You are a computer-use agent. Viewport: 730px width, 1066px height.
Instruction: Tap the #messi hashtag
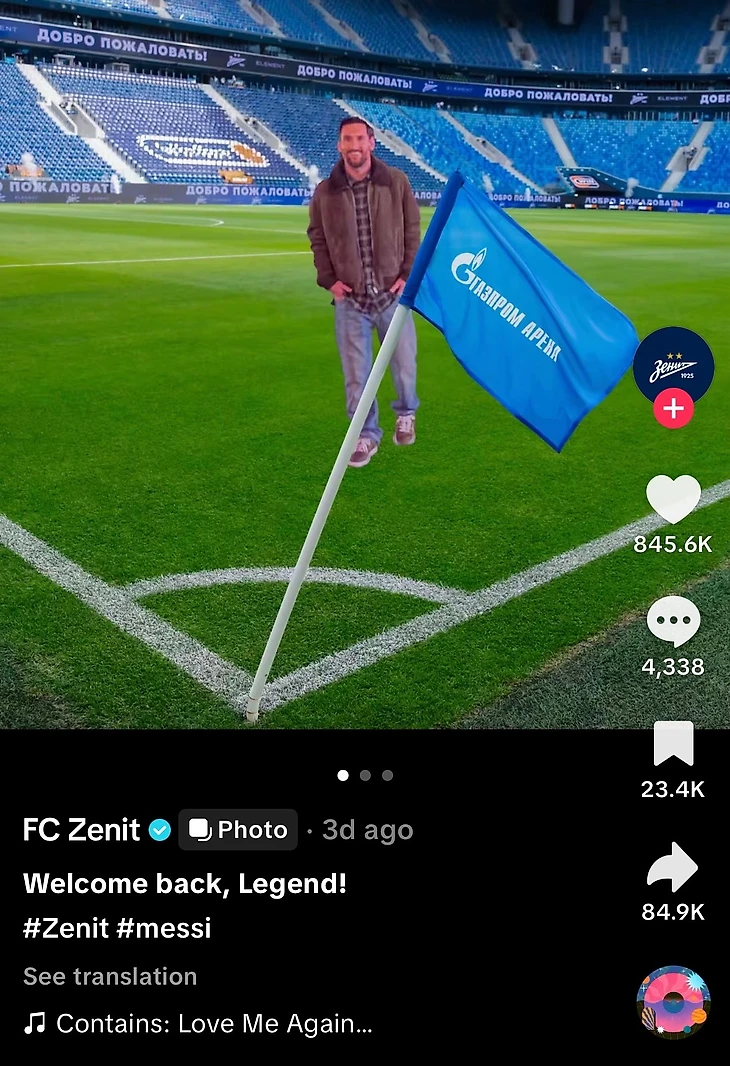tap(164, 928)
